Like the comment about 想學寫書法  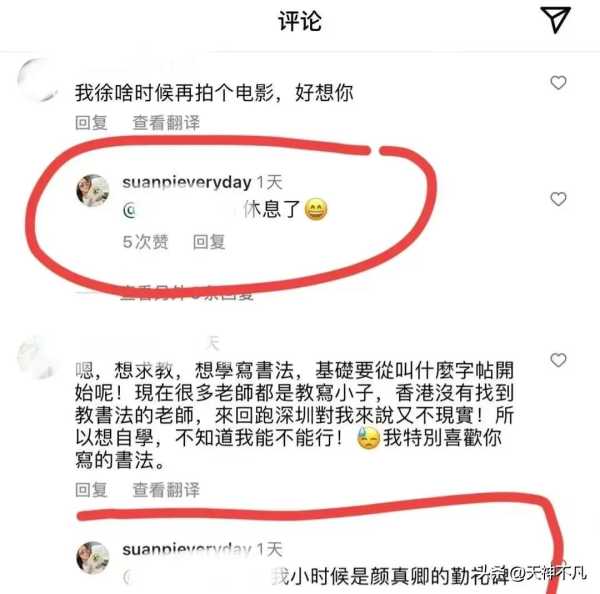(558, 360)
